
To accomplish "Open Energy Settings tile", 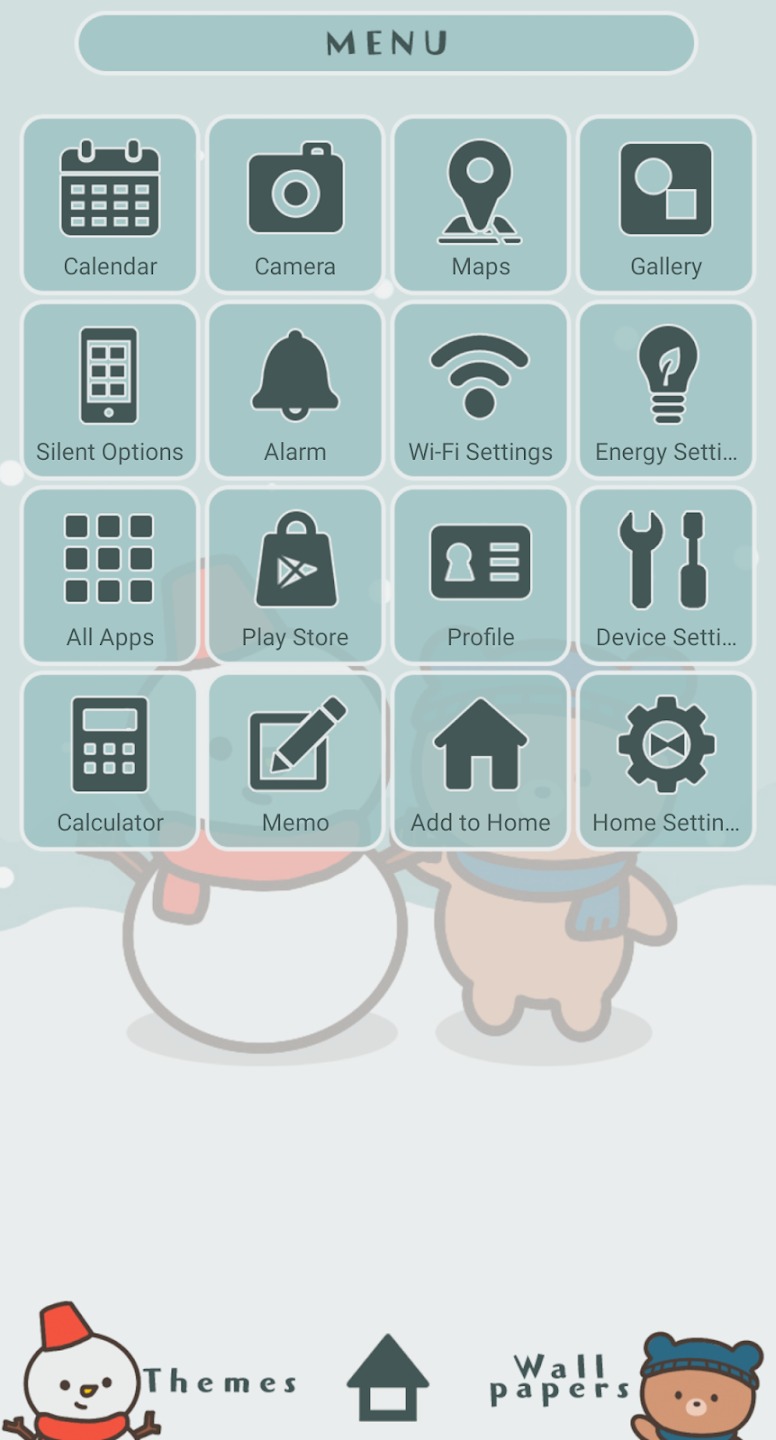I will pos(666,390).
